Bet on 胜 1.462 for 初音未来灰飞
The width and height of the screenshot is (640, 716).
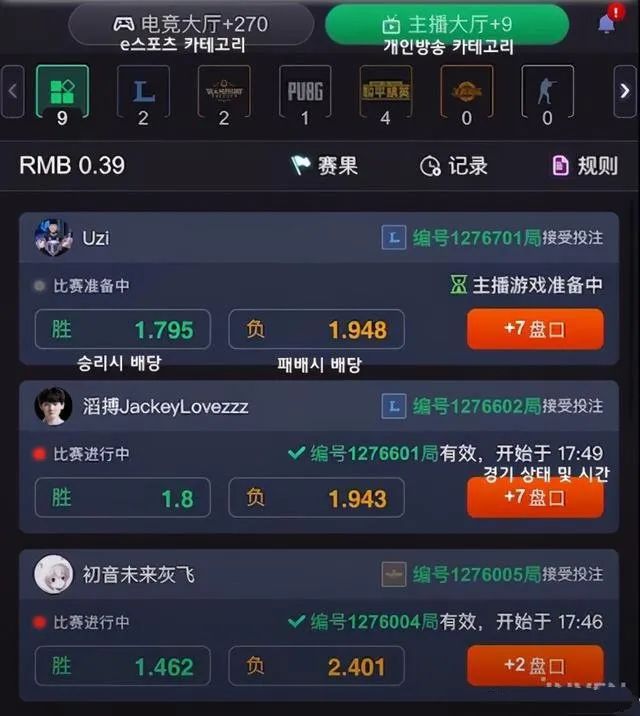coord(123,665)
